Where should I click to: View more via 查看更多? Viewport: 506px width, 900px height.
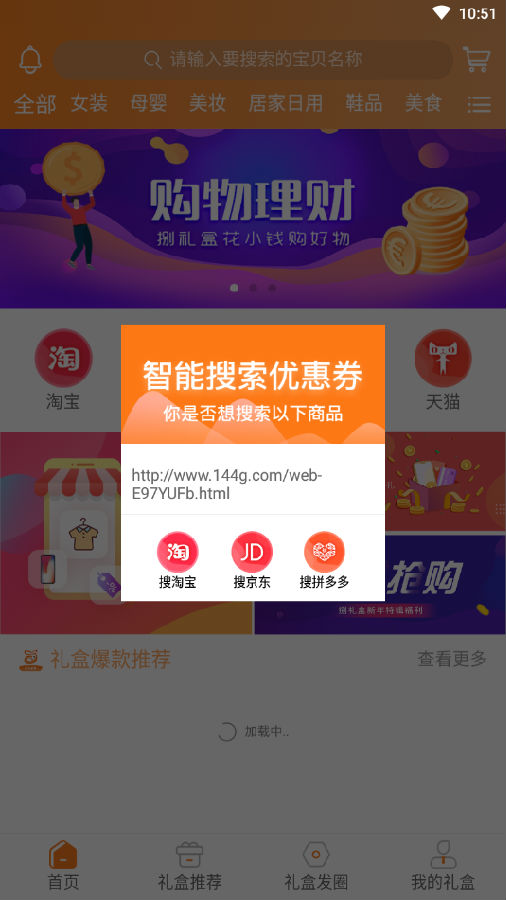(x=452, y=658)
